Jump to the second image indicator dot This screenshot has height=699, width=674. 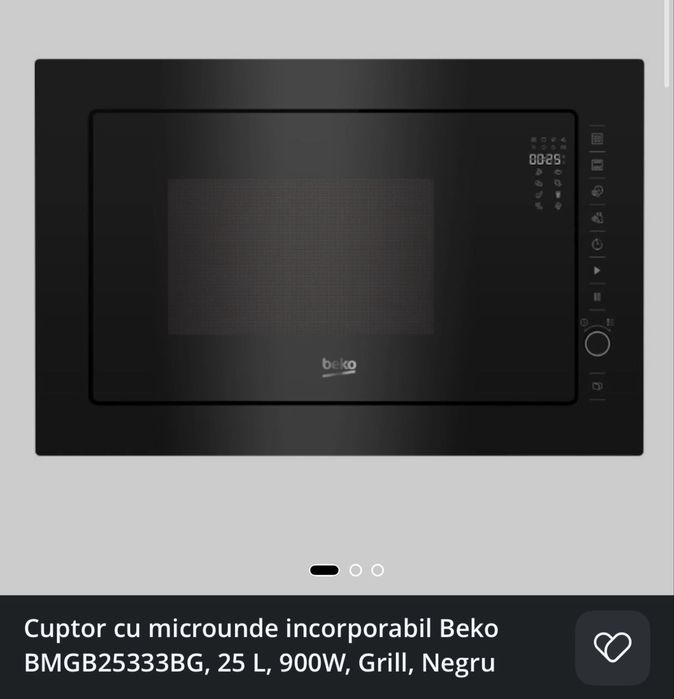point(356,570)
